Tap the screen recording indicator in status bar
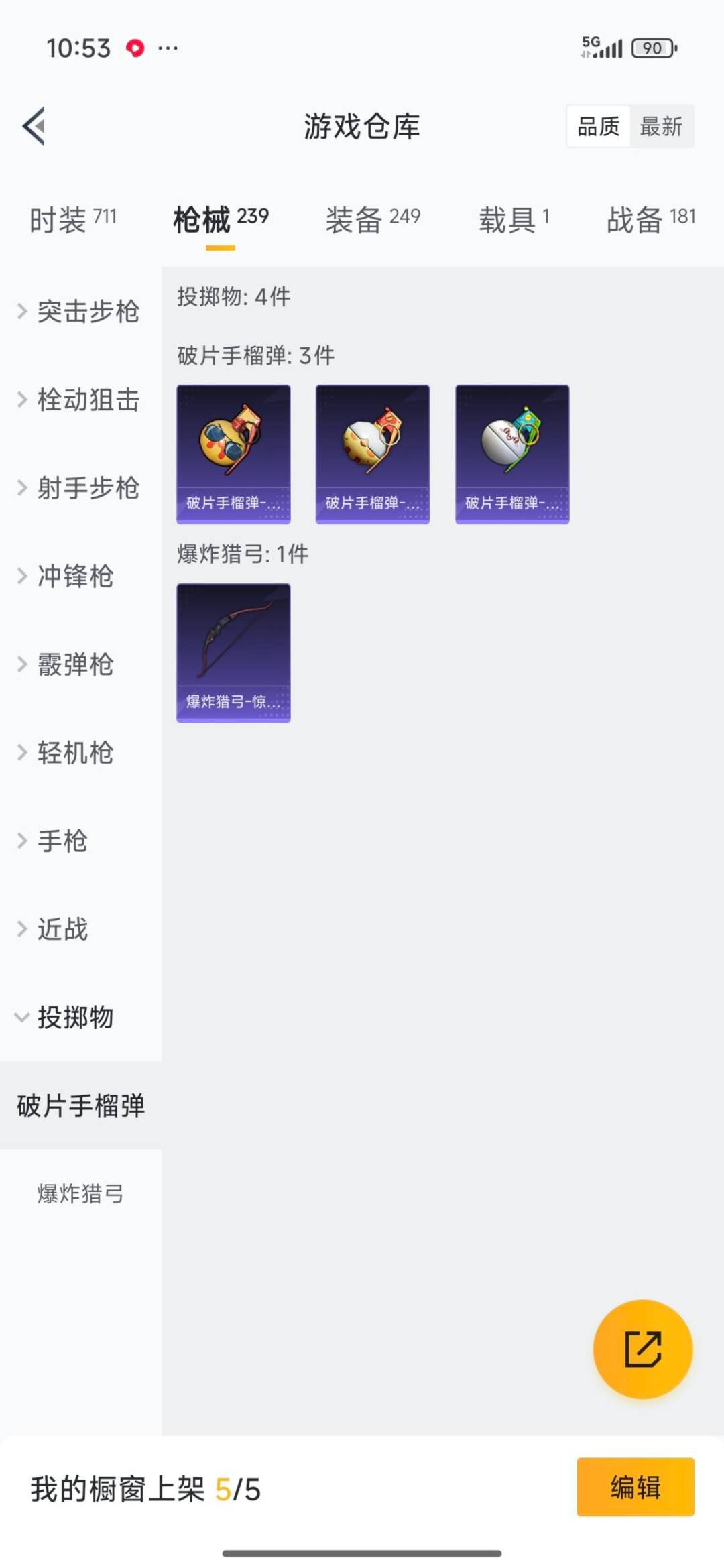 point(137,48)
